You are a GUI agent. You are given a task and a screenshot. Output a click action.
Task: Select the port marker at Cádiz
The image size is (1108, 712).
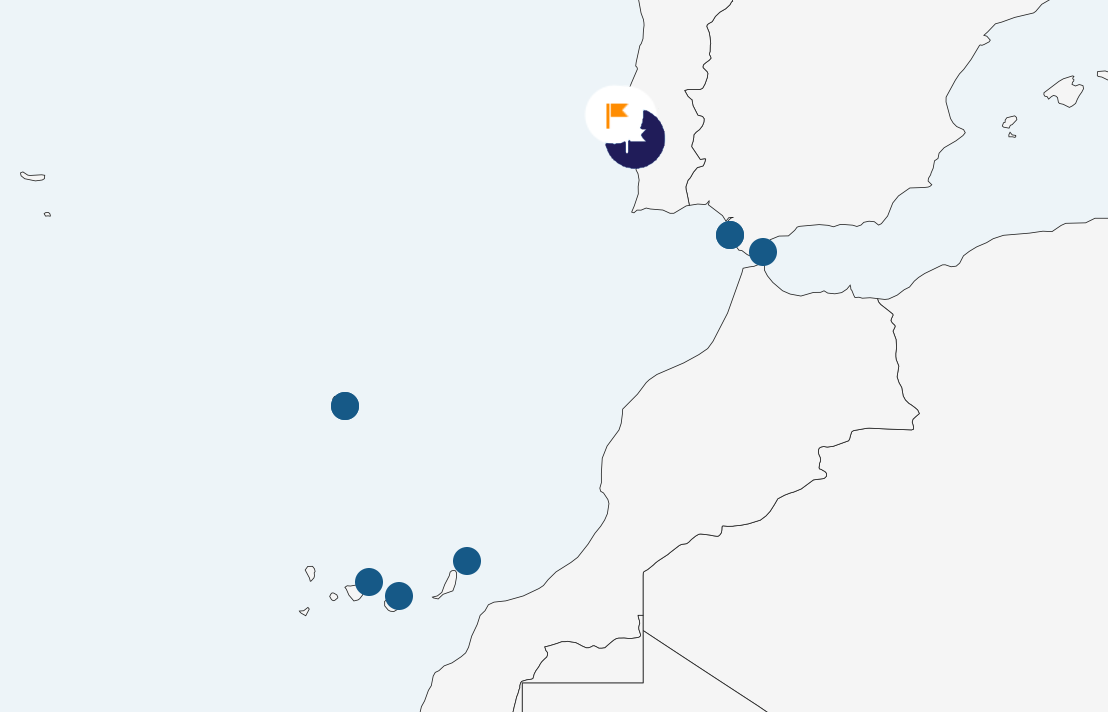[x=730, y=235]
